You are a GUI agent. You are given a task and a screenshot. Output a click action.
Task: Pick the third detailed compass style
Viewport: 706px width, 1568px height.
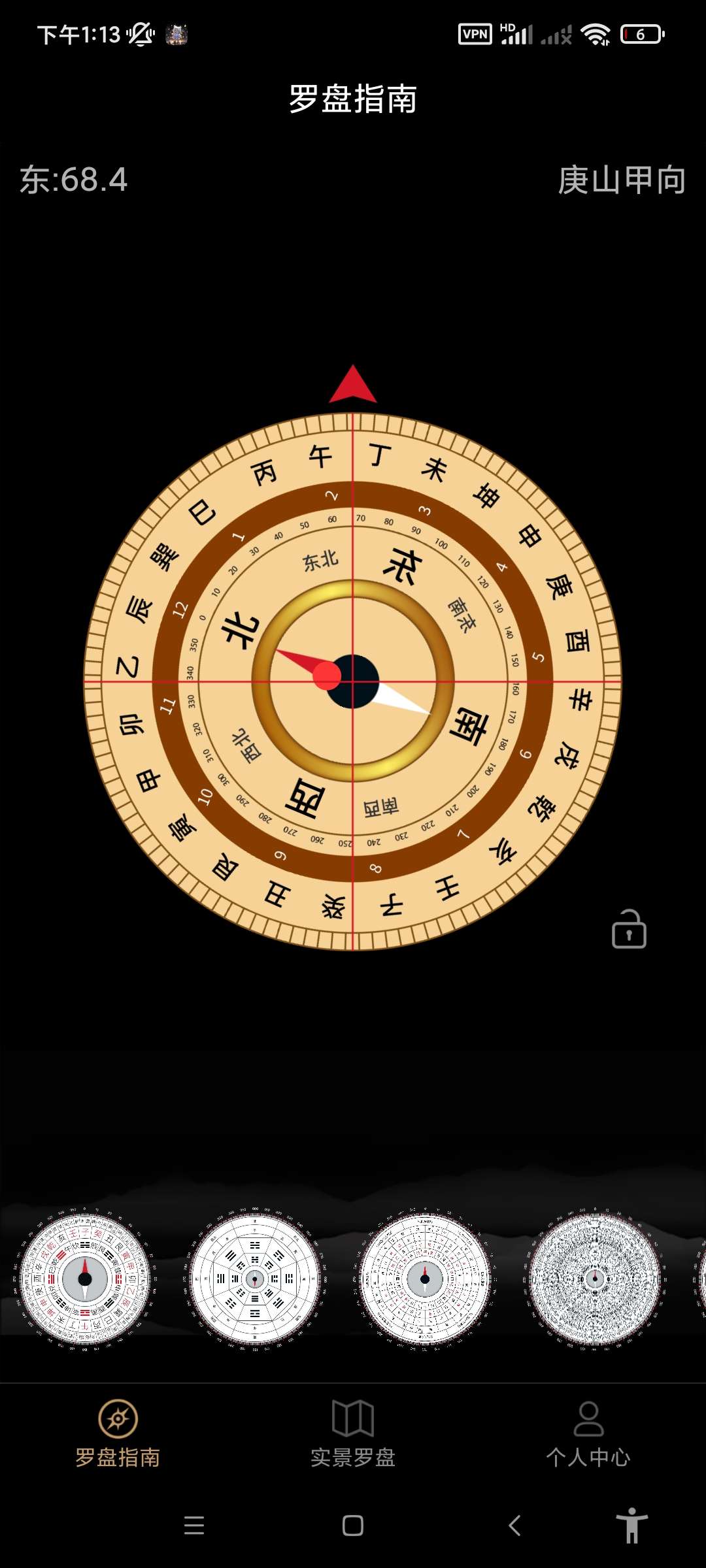click(425, 1279)
